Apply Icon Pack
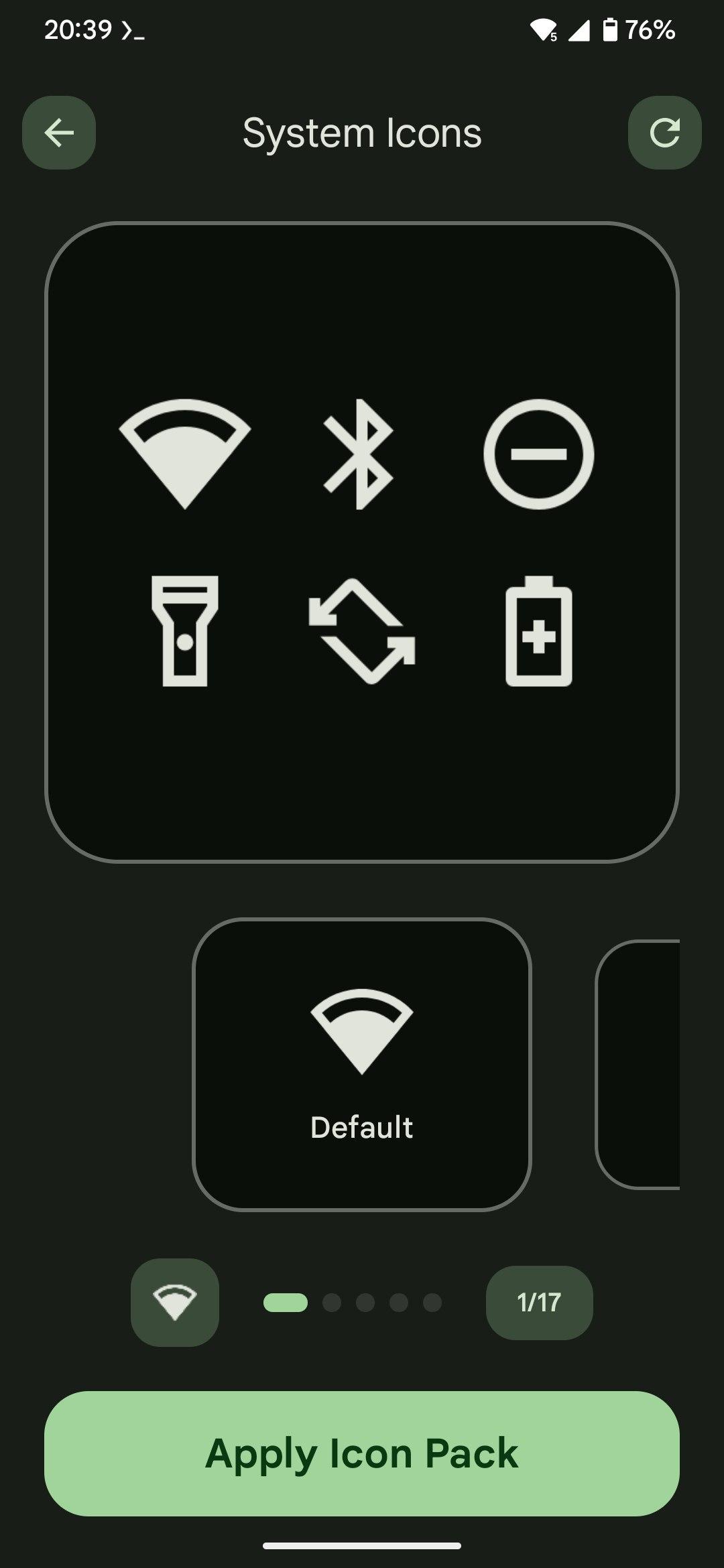This screenshot has height=1568, width=724. [x=362, y=1453]
